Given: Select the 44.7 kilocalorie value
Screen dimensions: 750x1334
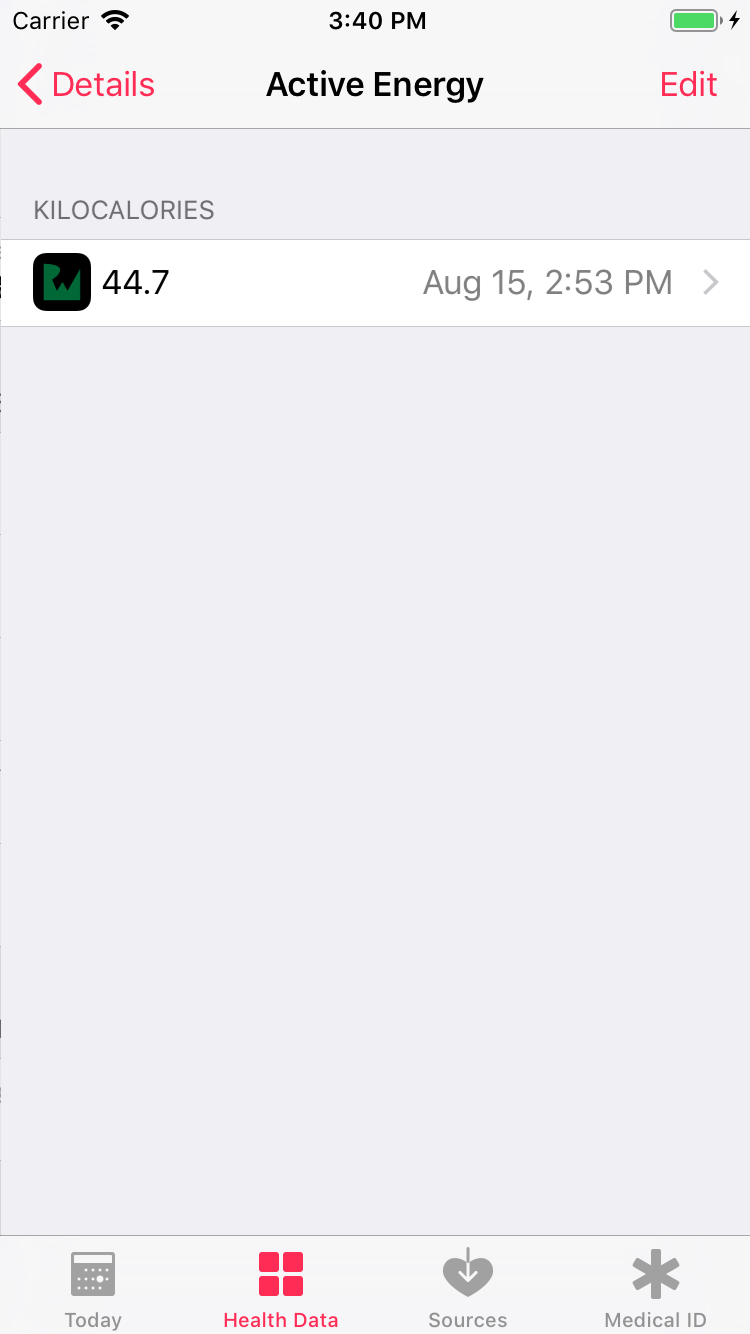Looking at the screenshot, I should click(134, 282).
